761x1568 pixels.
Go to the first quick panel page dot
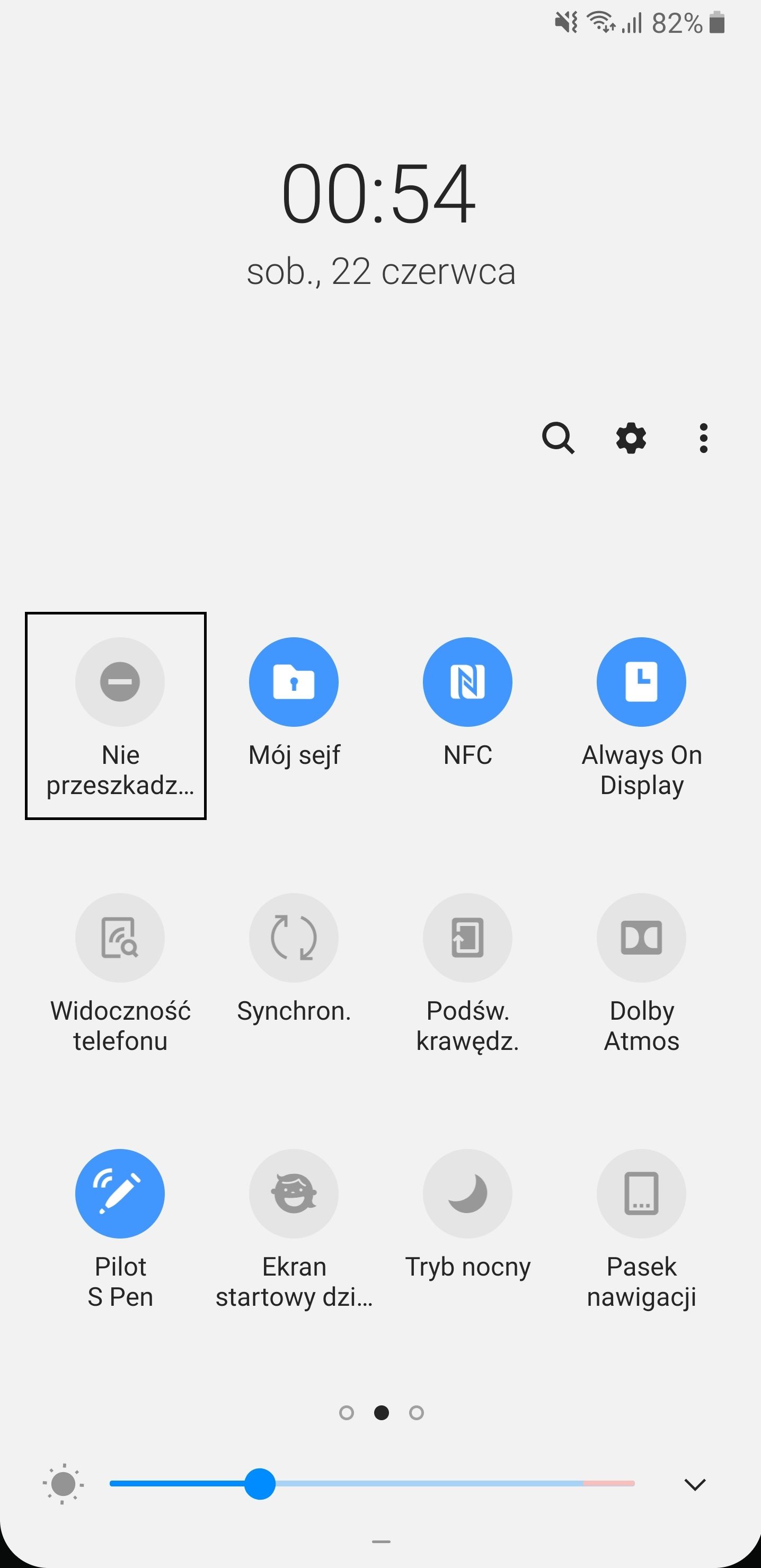coord(347,1412)
